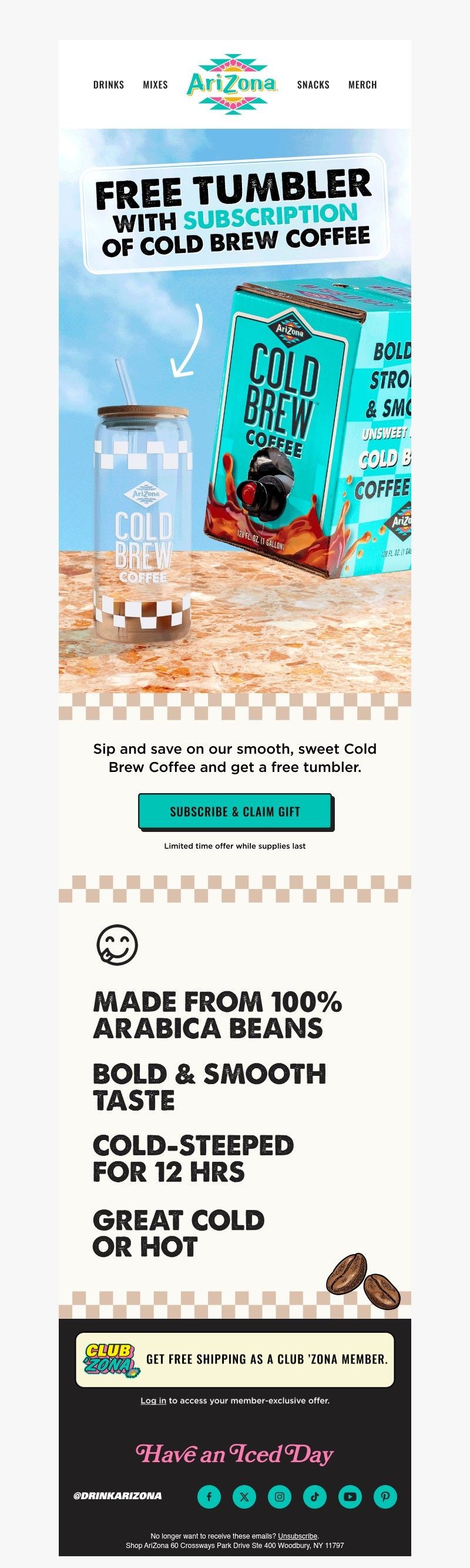Open the DRINKS navigation link
This screenshot has width=470, height=1568.
(x=108, y=85)
